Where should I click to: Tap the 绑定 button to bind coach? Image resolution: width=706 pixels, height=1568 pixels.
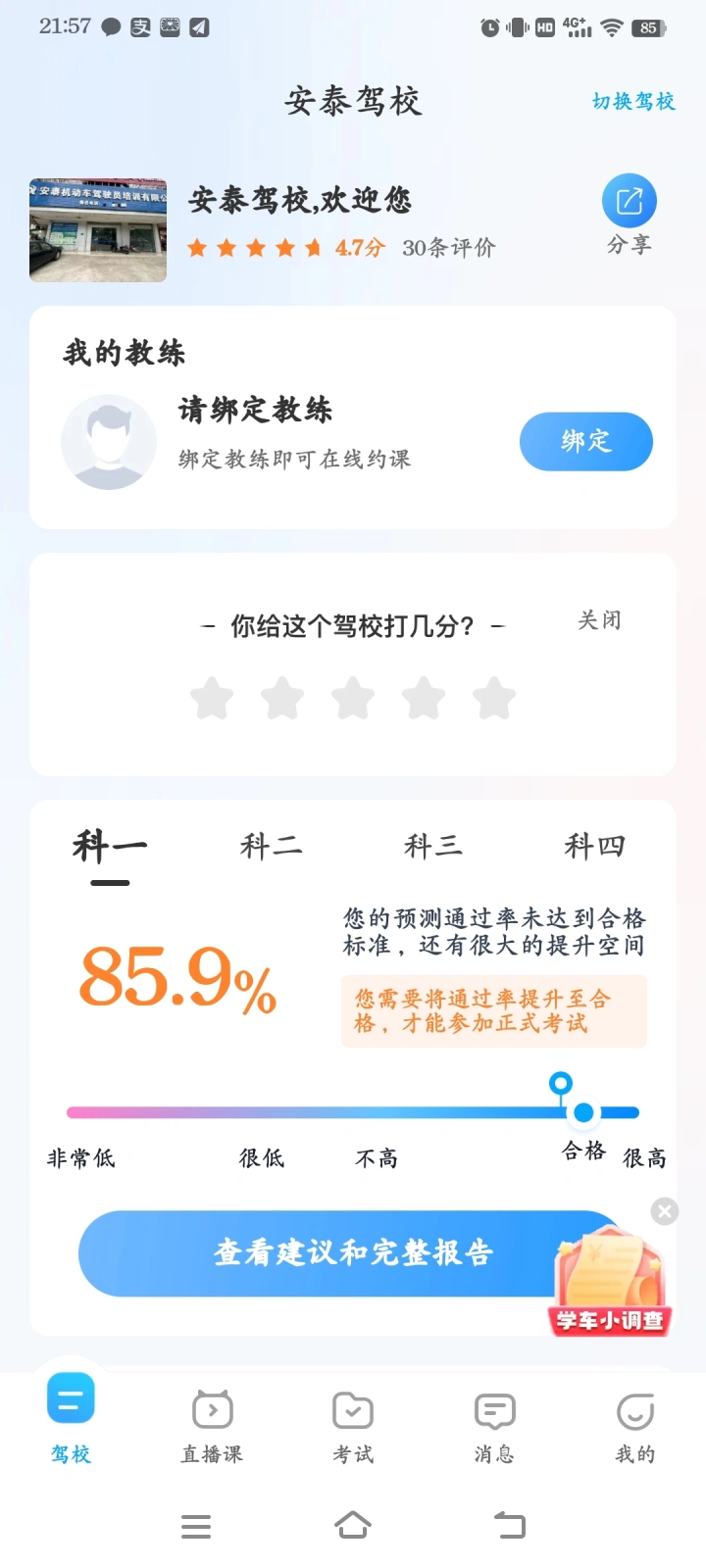point(585,442)
